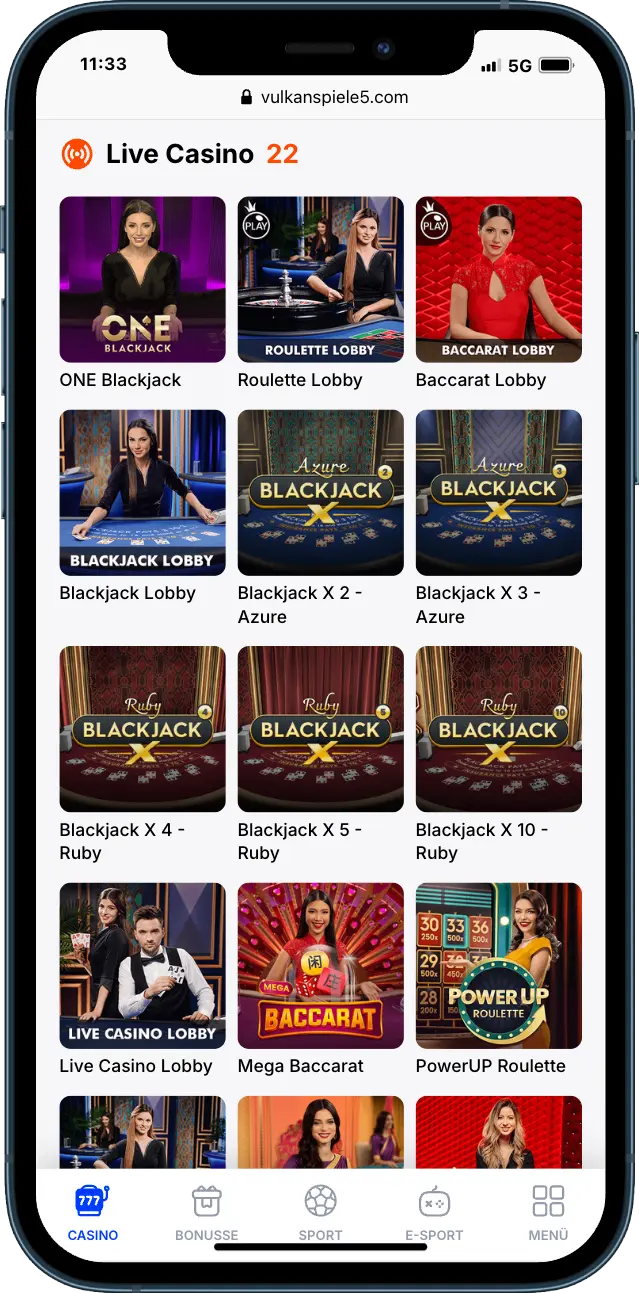This screenshot has width=639, height=1293.
Task: Open PowerUP Roulette
Action: click(x=498, y=965)
